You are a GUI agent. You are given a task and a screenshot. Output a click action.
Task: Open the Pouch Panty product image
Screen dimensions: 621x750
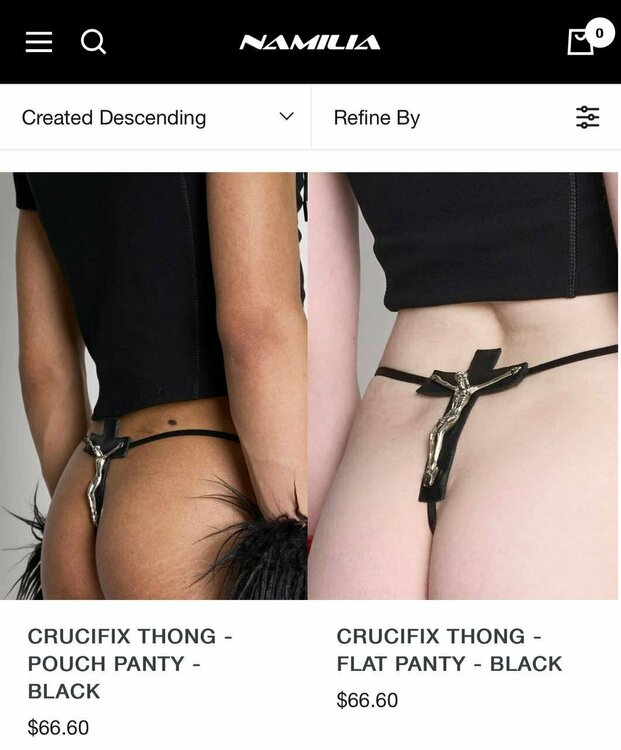point(153,385)
